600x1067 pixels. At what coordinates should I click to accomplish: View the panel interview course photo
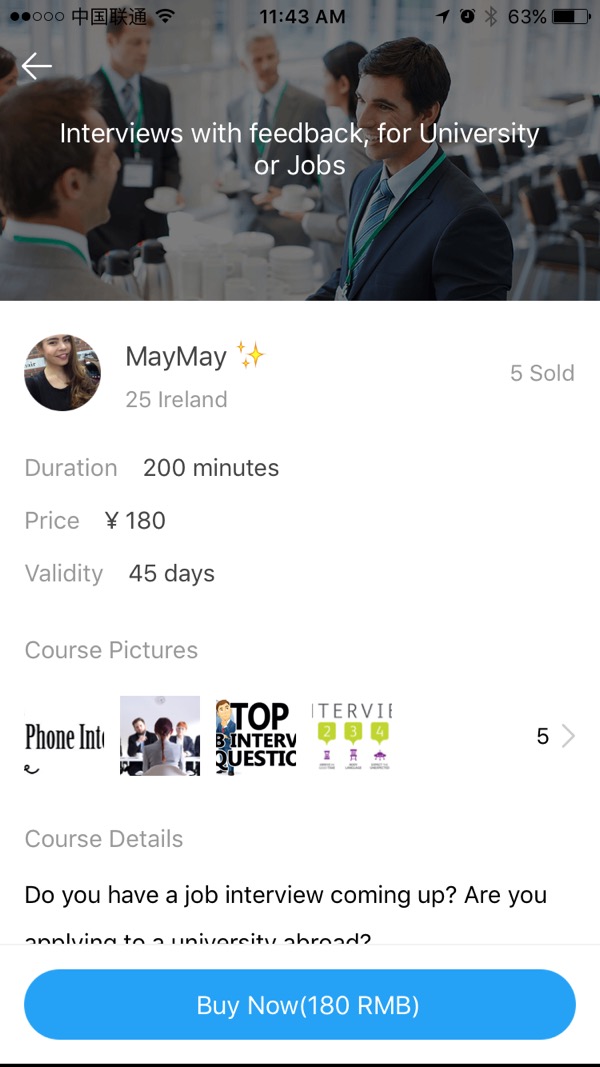[x=160, y=736]
